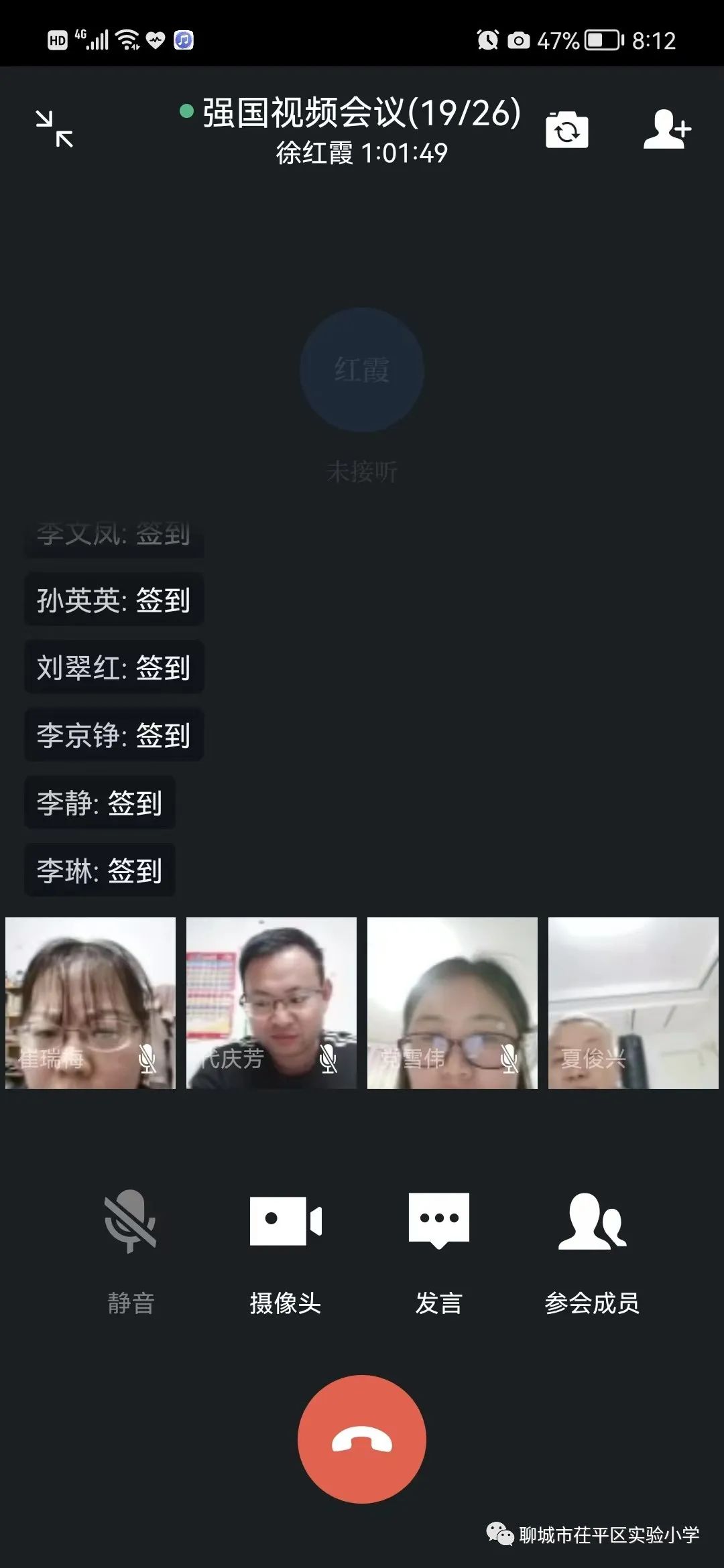Hang up the call
The width and height of the screenshot is (724, 1568).
tap(362, 1439)
